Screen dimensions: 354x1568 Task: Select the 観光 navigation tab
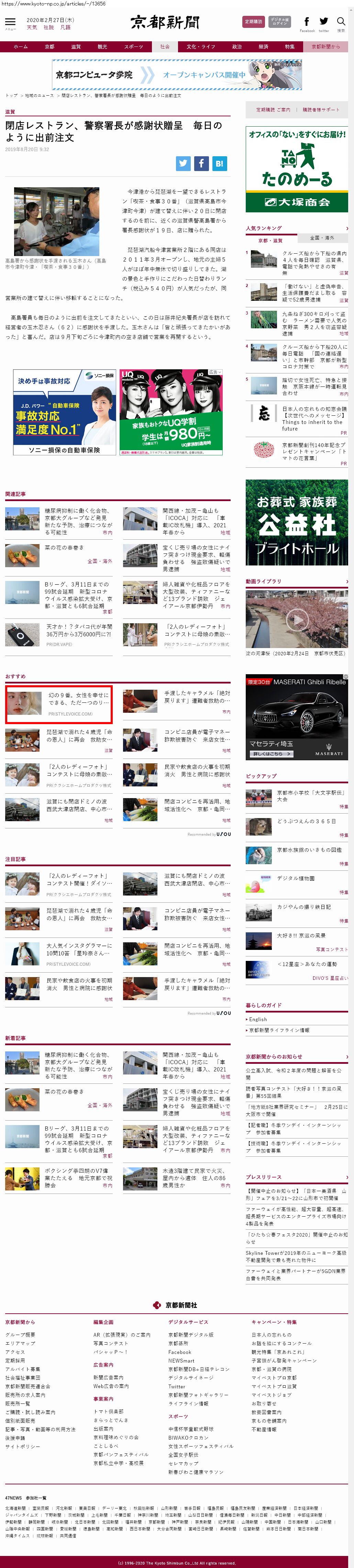102,47
